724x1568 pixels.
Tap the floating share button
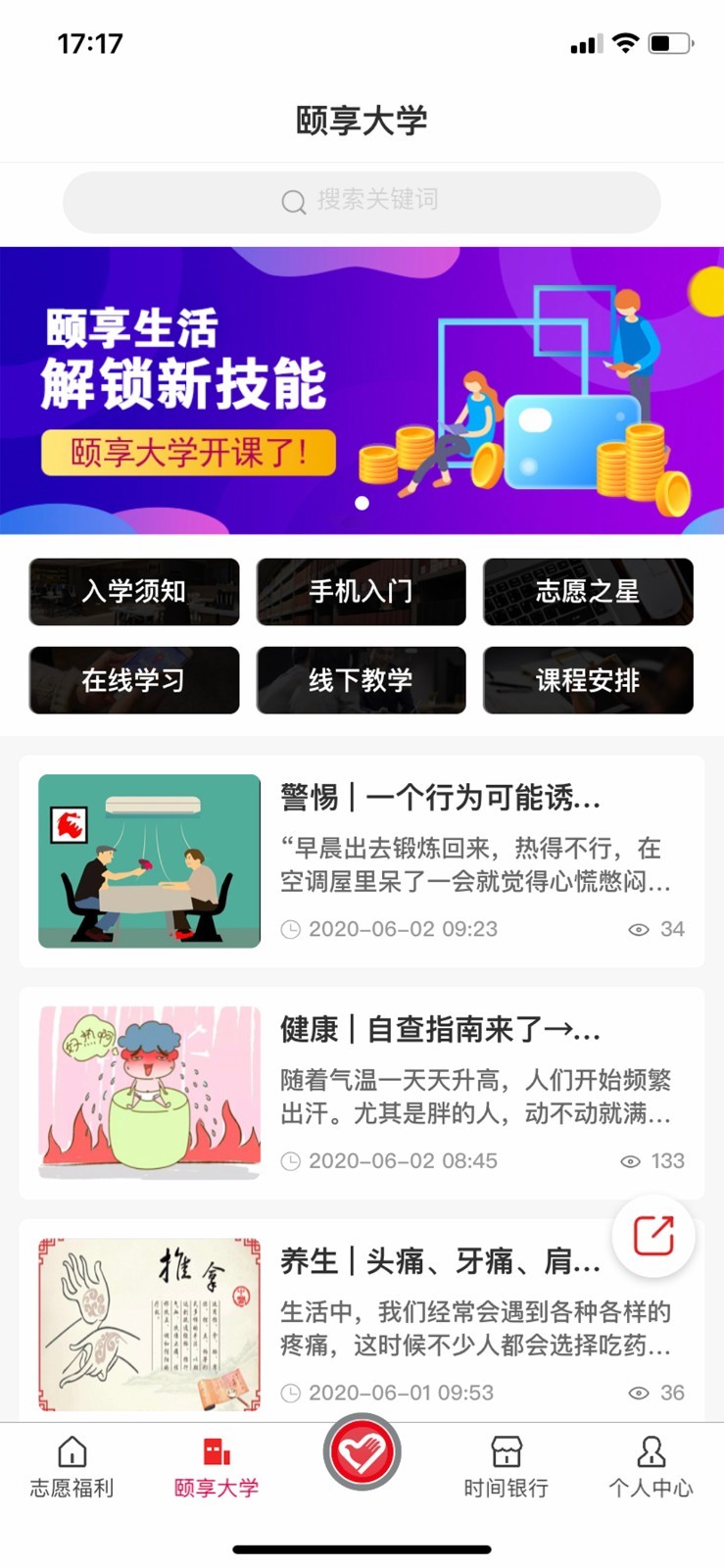coord(653,1236)
